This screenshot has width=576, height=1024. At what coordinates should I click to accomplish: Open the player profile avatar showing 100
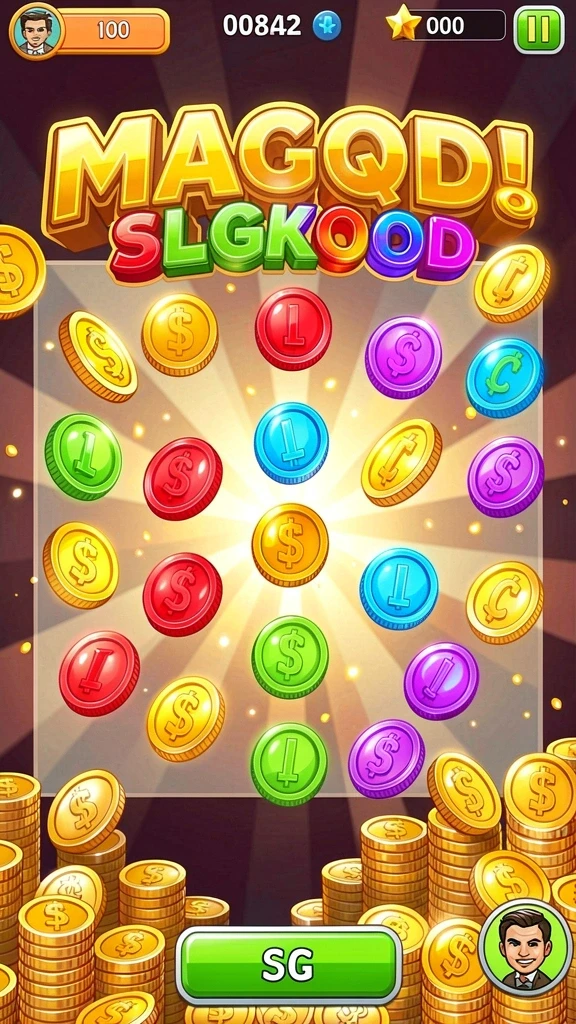tap(36, 30)
